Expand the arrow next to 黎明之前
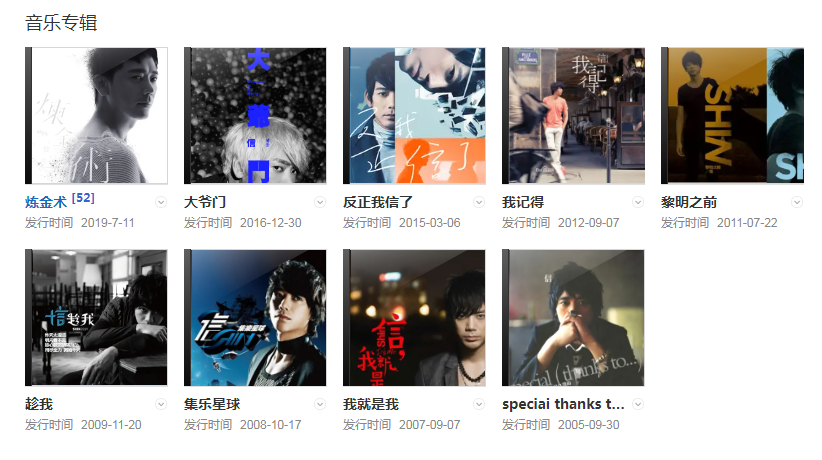Screen dimensions: 822x460 (x=797, y=202)
